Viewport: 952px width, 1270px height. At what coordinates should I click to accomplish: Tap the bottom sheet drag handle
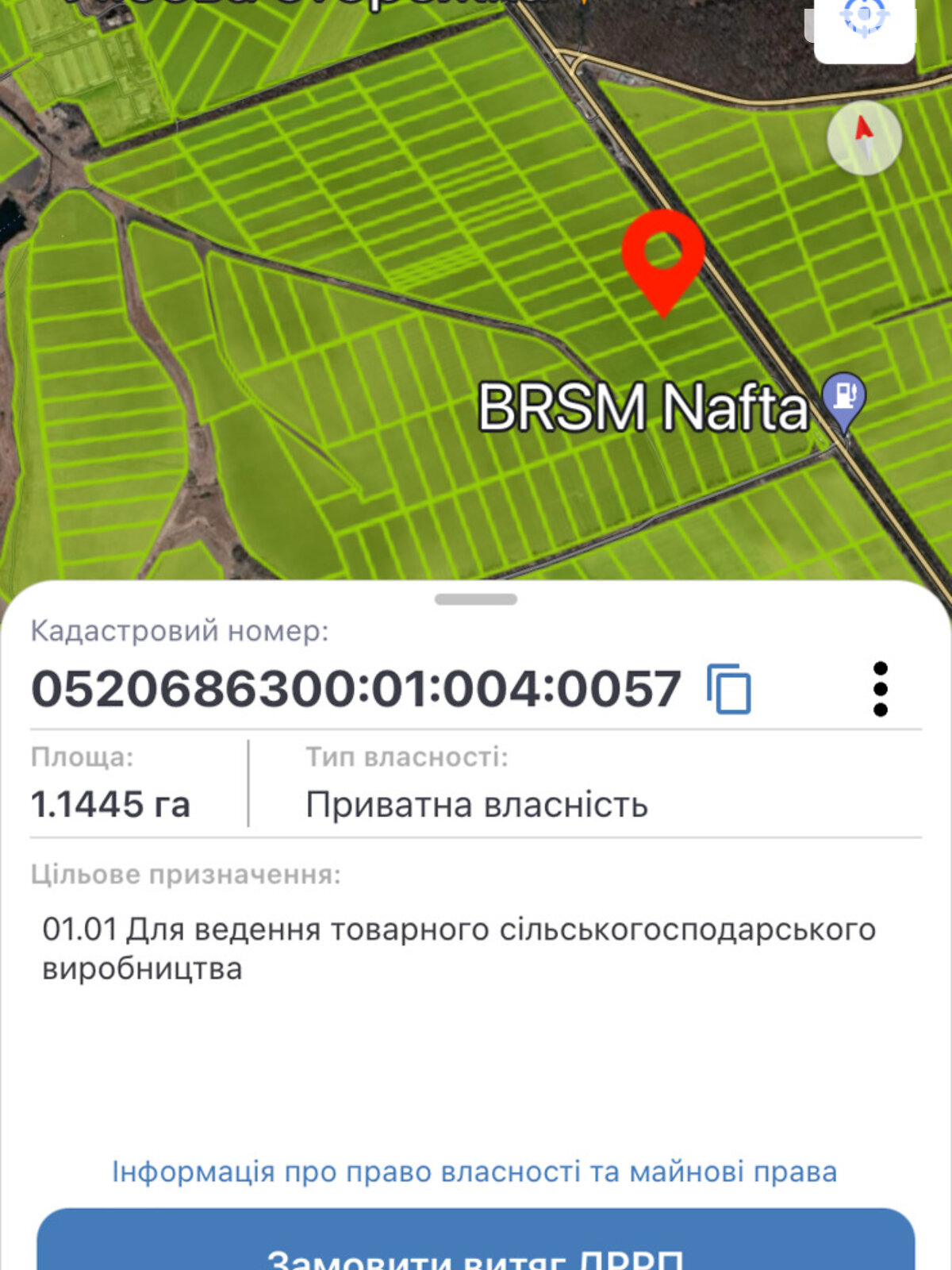pos(476,599)
